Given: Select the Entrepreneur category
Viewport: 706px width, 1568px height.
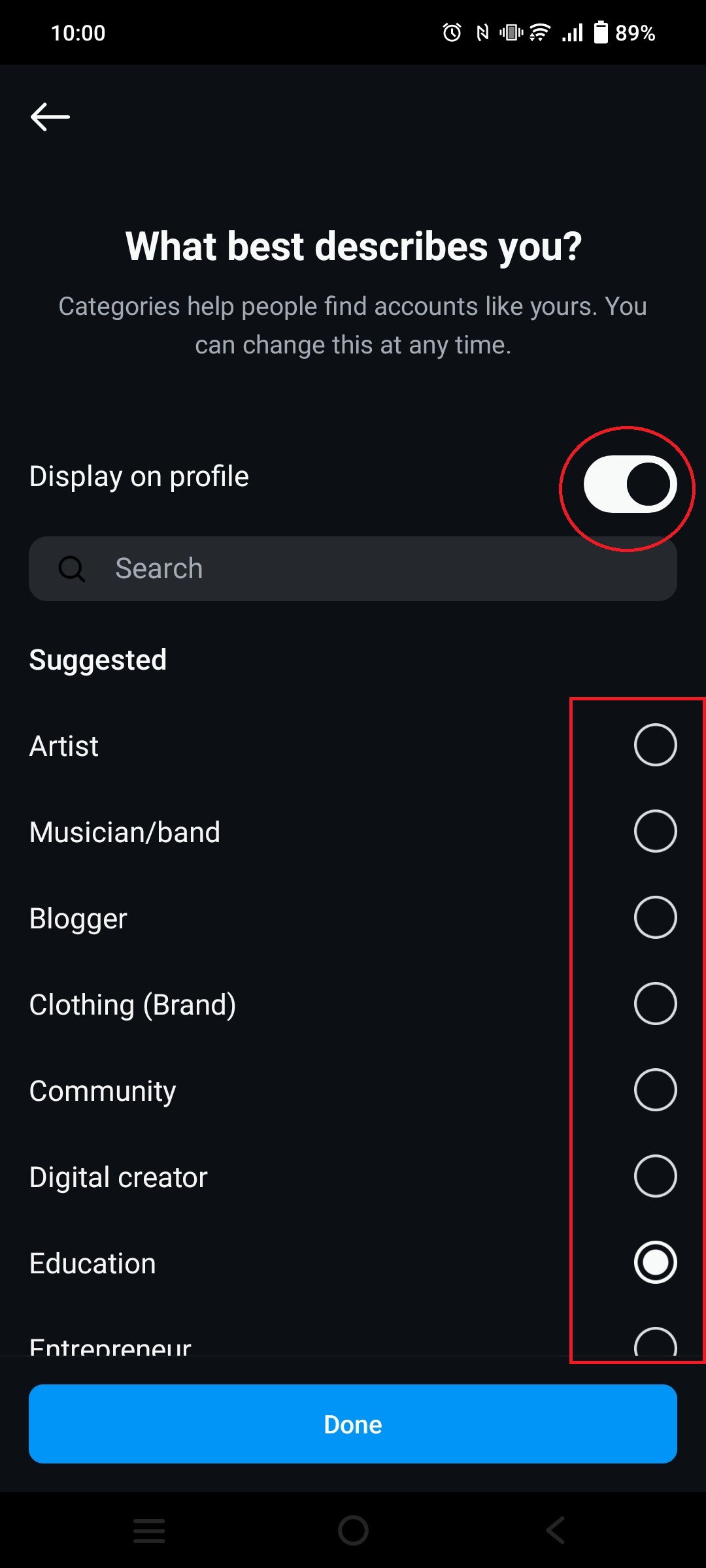Looking at the screenshot, I should (x=655, y=1342).
